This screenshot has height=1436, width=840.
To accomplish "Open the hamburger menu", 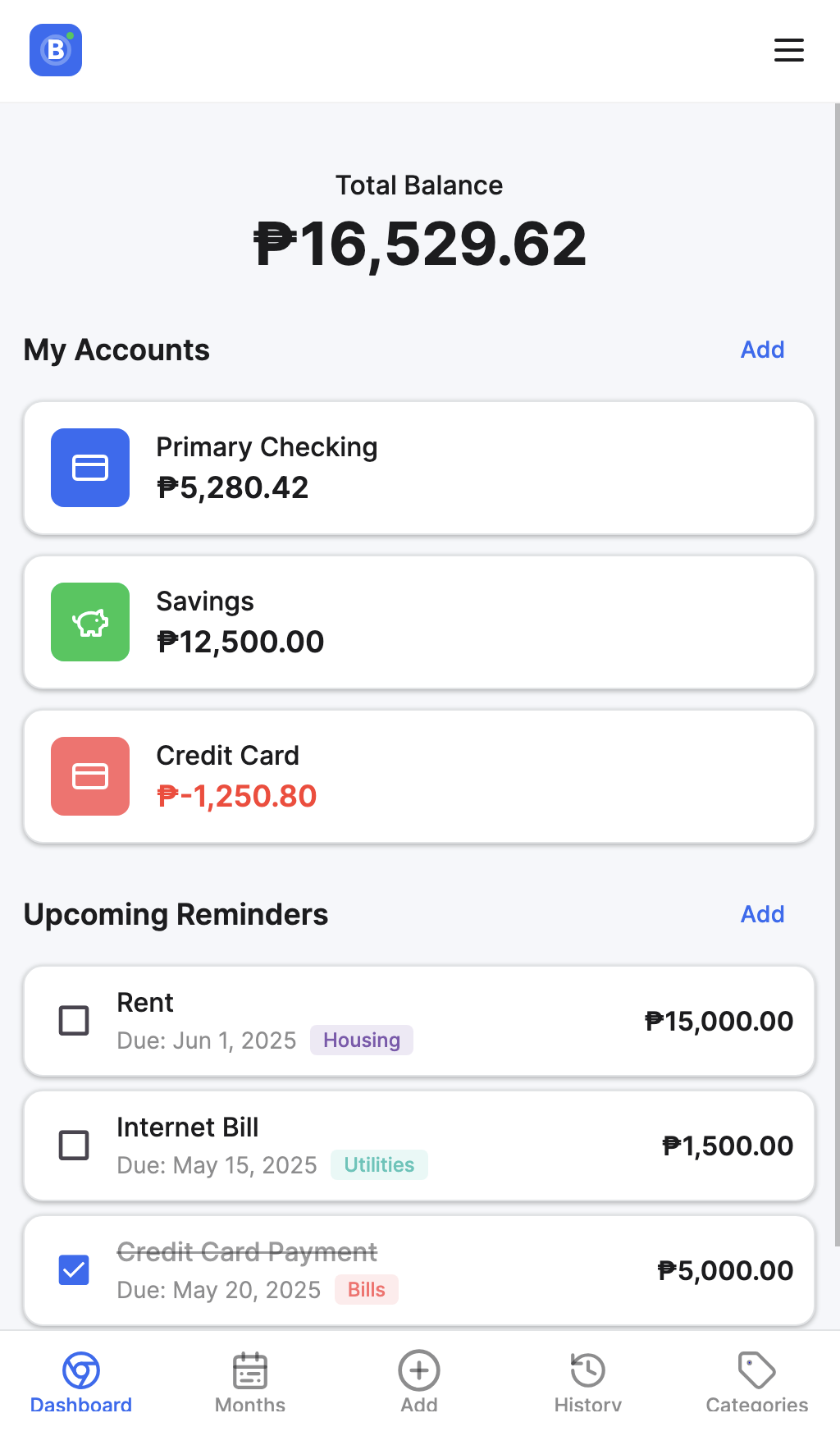I will pyautogui.click(x=788, y=50).
